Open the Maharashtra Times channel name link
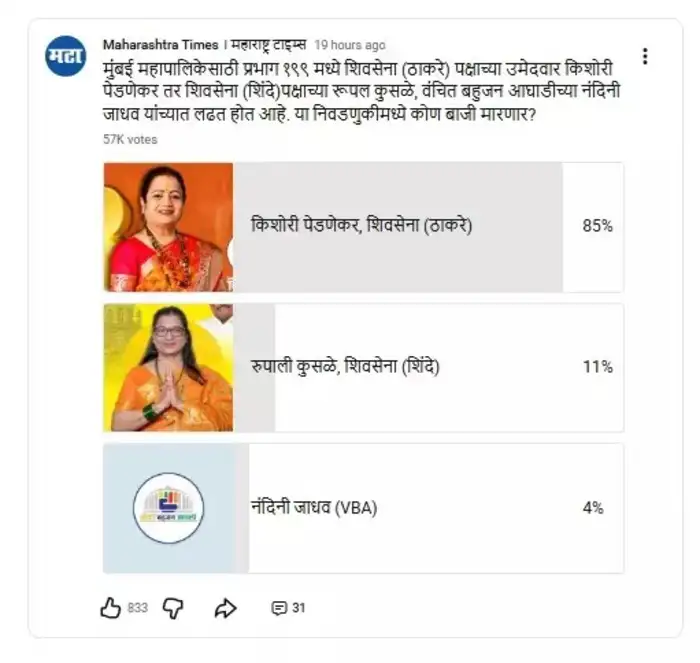 coord(160,45)
